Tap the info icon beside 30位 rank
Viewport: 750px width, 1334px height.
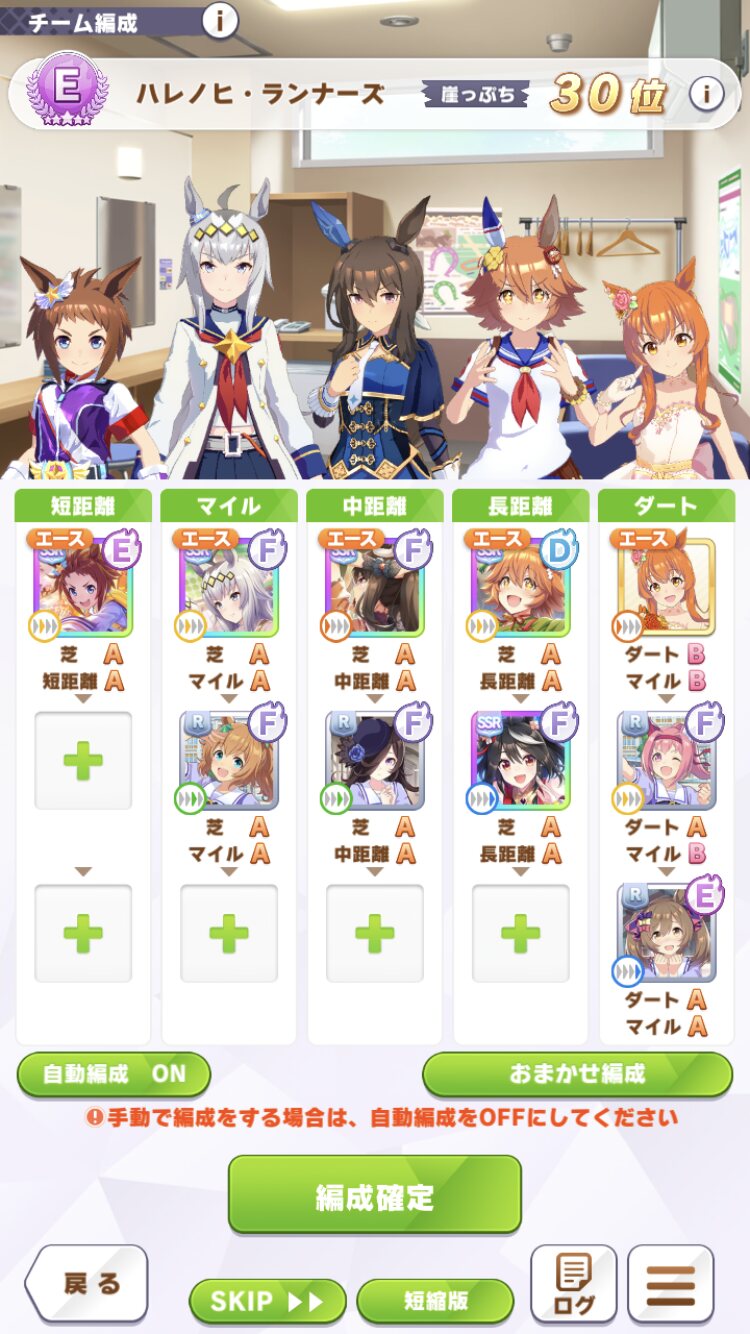(706, 94)
